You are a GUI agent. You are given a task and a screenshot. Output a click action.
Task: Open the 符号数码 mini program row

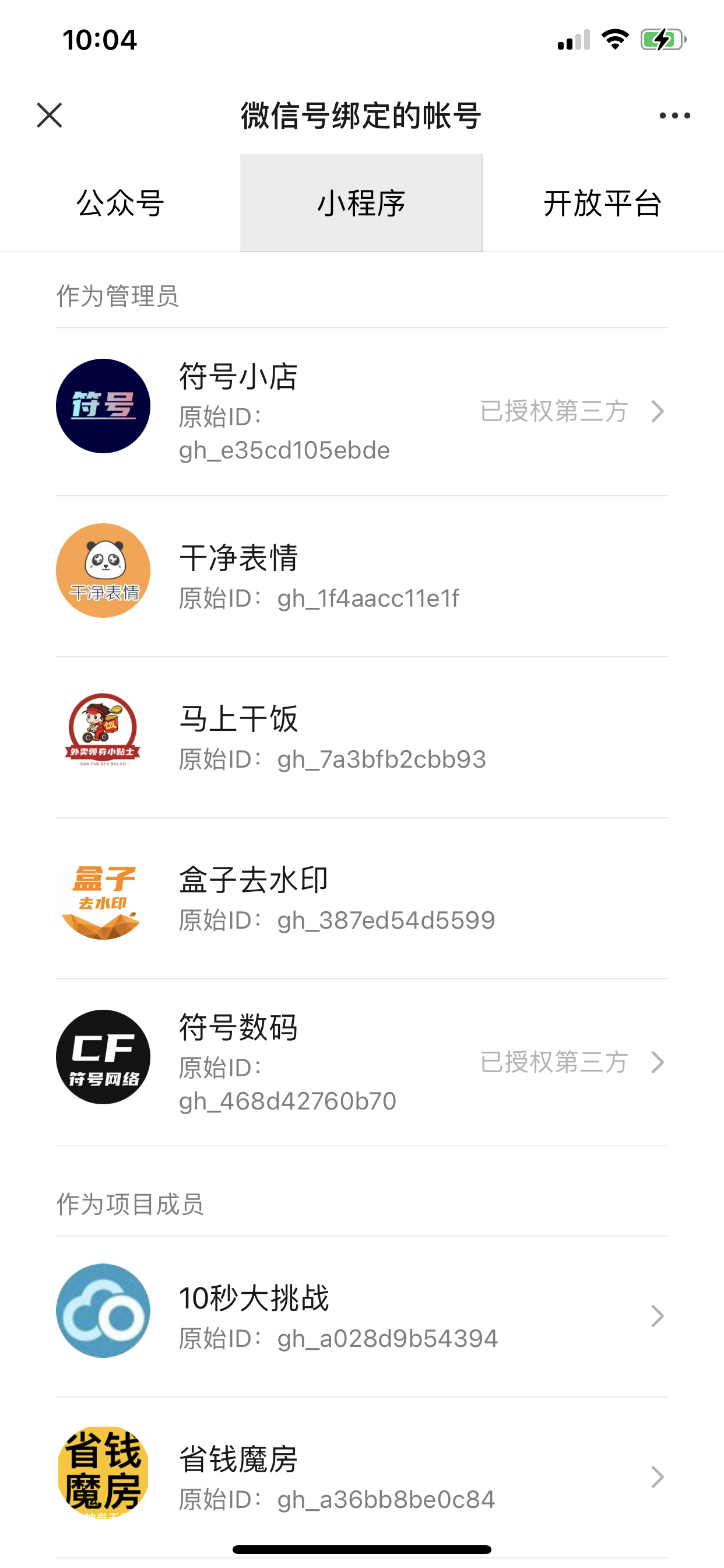(361, 1062)
